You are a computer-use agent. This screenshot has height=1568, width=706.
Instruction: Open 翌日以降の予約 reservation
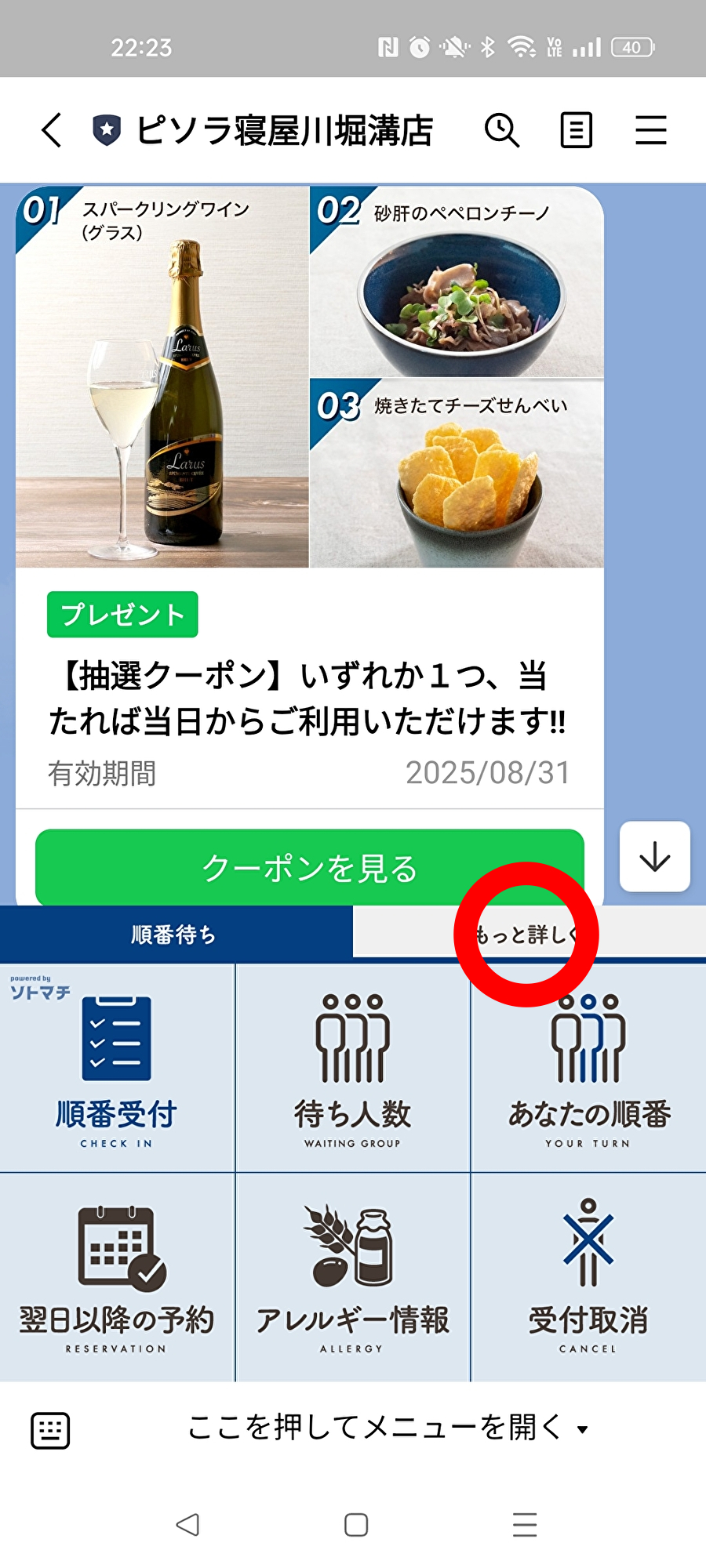[117, 1278]
